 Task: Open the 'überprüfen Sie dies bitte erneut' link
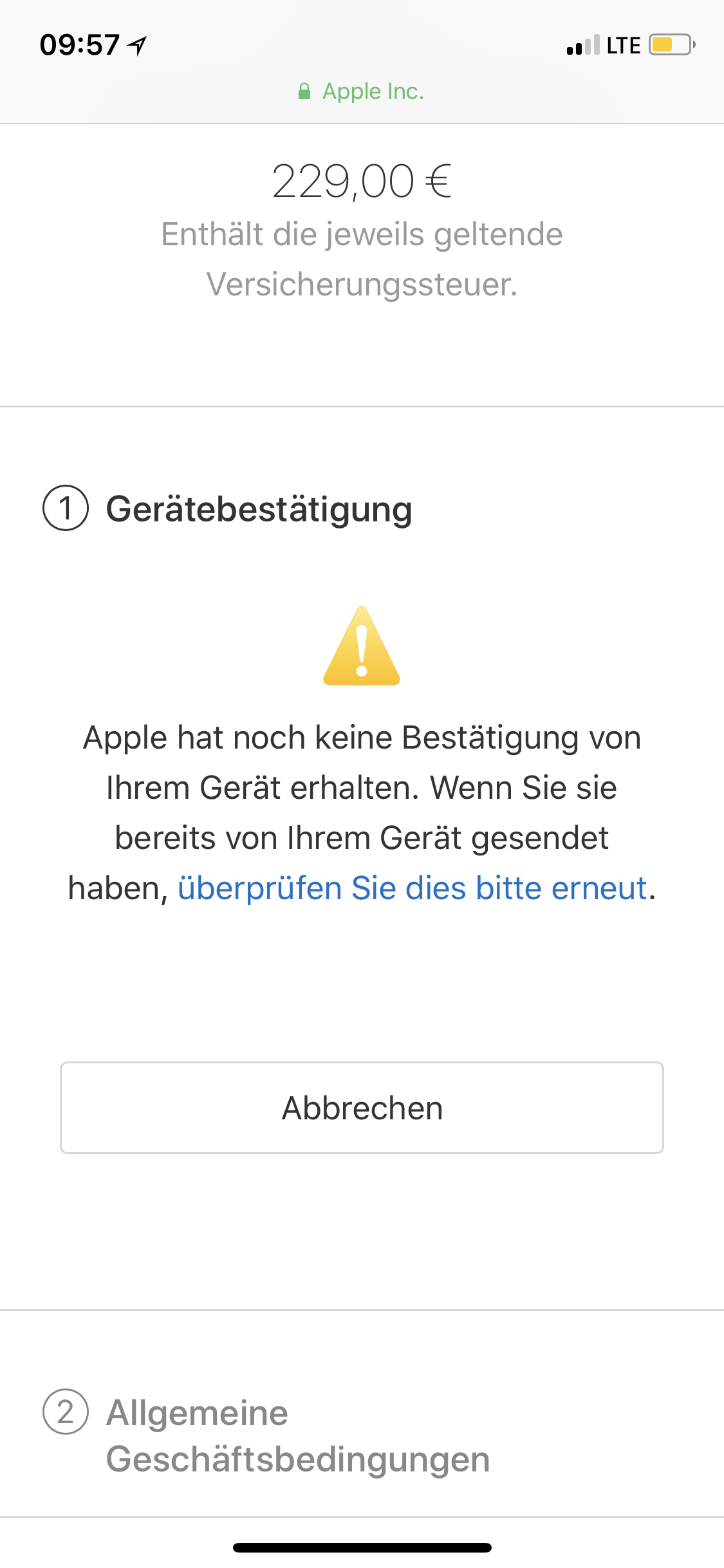click(412, 888)
